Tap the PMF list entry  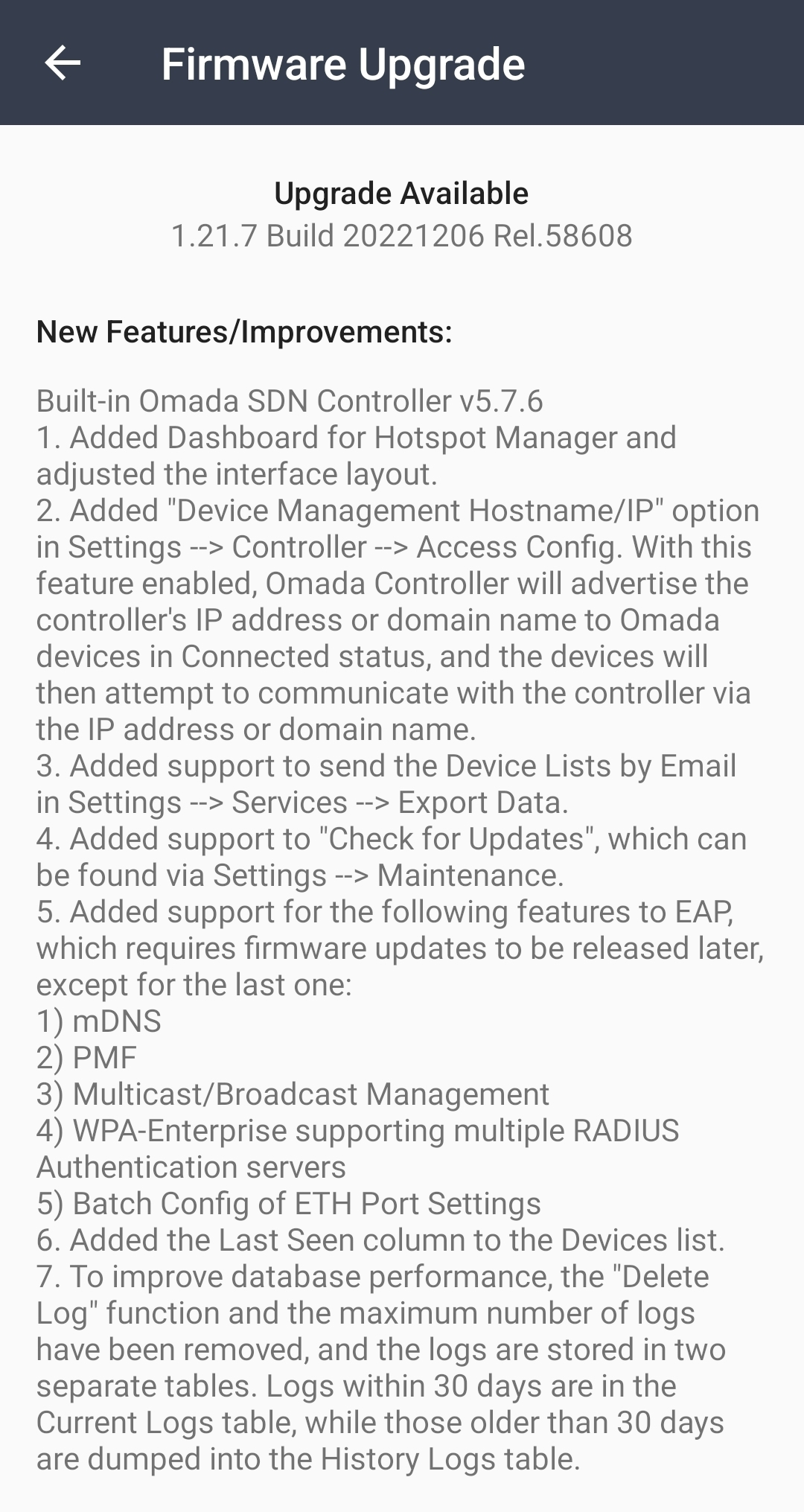coord(86,1057)
